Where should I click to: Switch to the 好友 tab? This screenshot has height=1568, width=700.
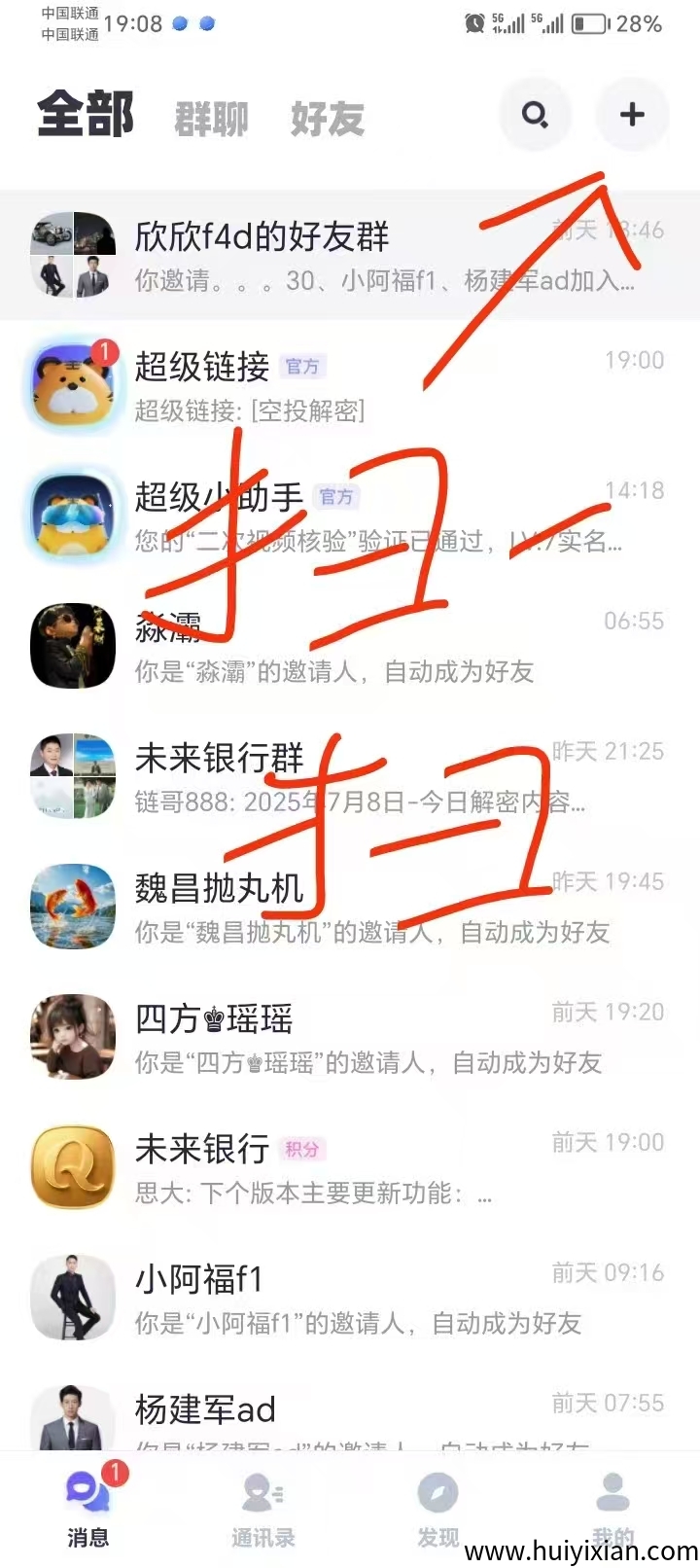pos(326,117)
